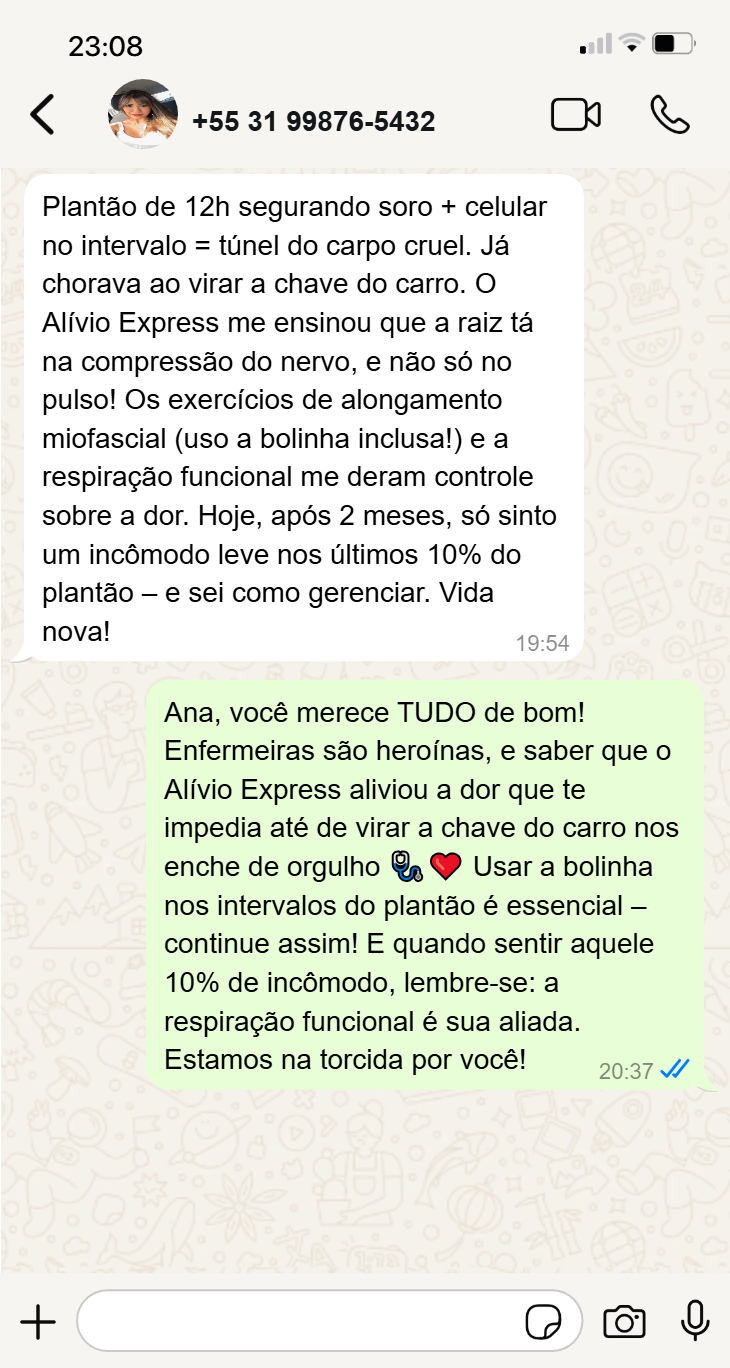Start a voice call
Screen dimensions: 730x1368
669,115
